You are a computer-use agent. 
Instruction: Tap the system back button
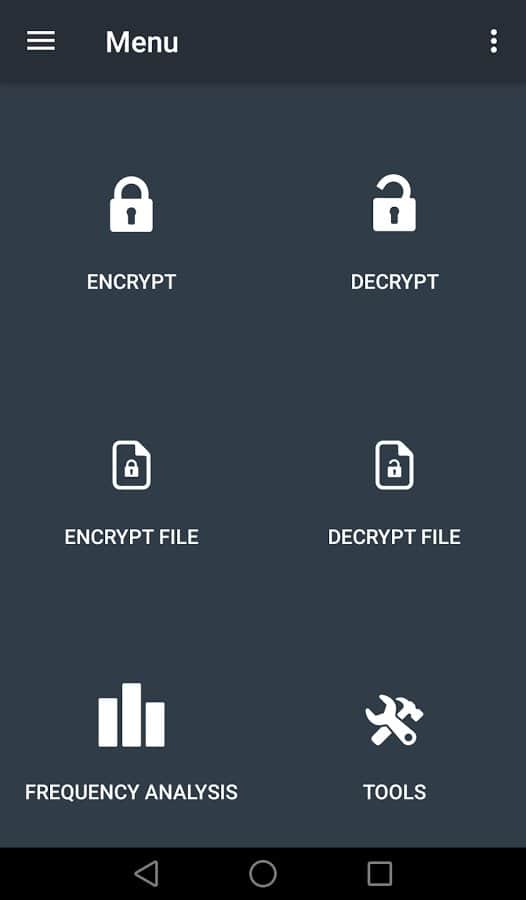point(146,874)
